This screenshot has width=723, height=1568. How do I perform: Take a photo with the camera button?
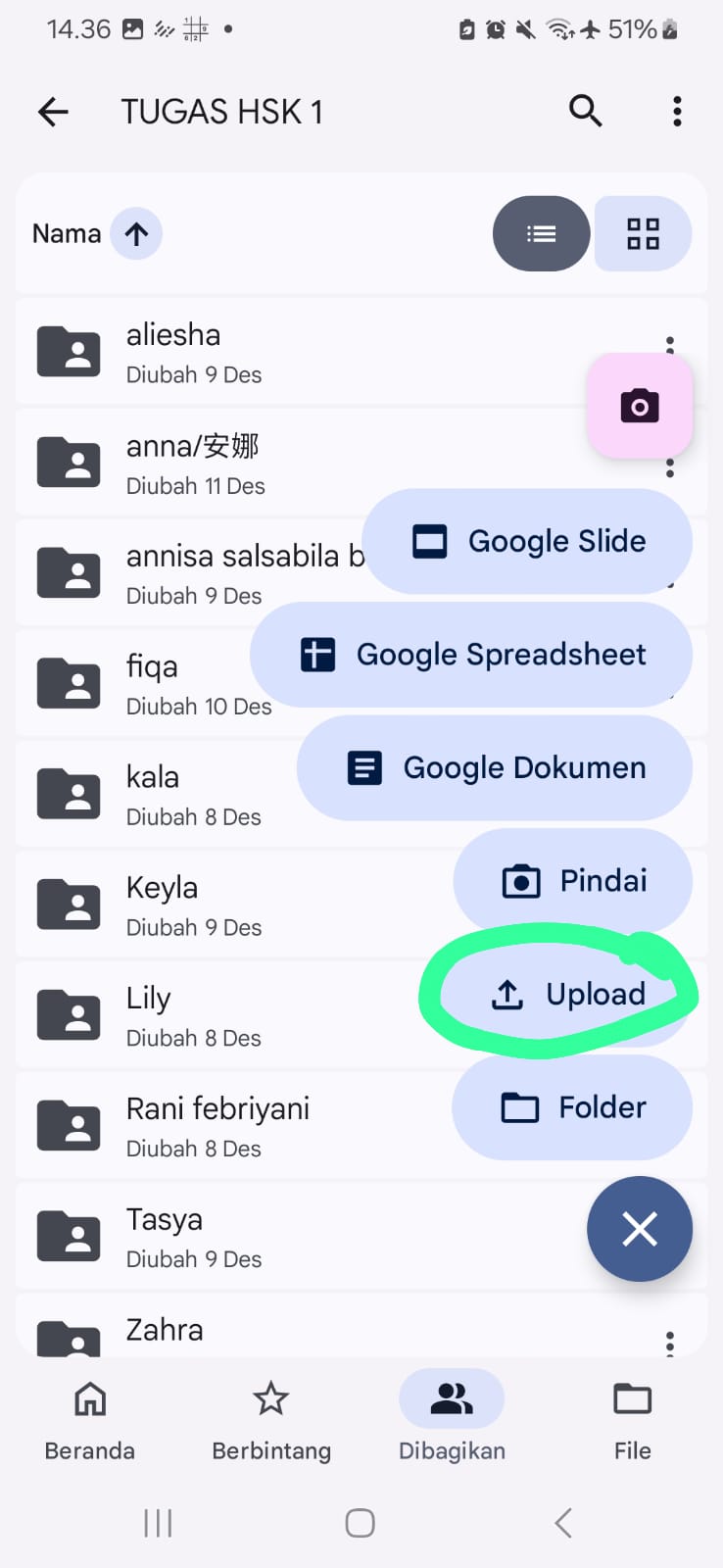click(640, 406)
